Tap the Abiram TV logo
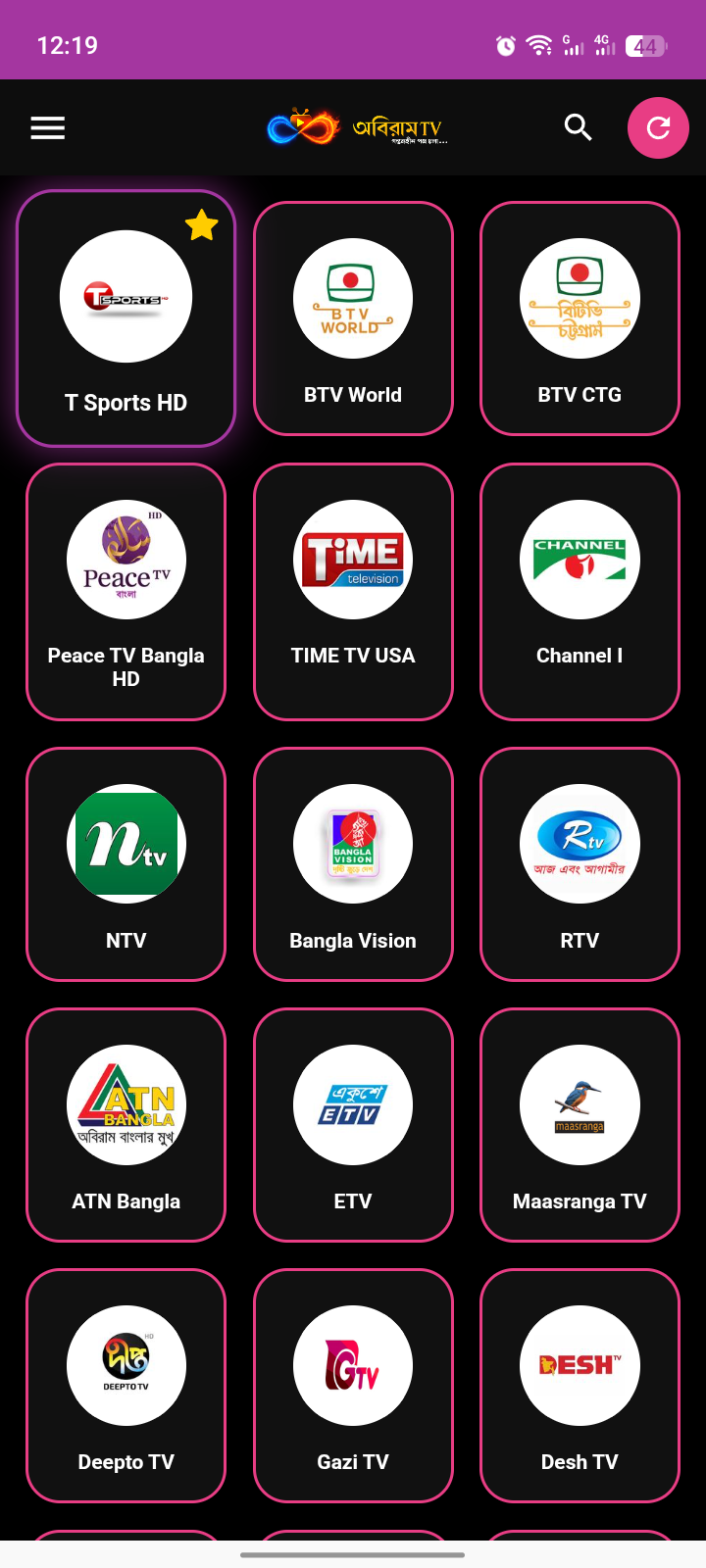 click(353, 127)
